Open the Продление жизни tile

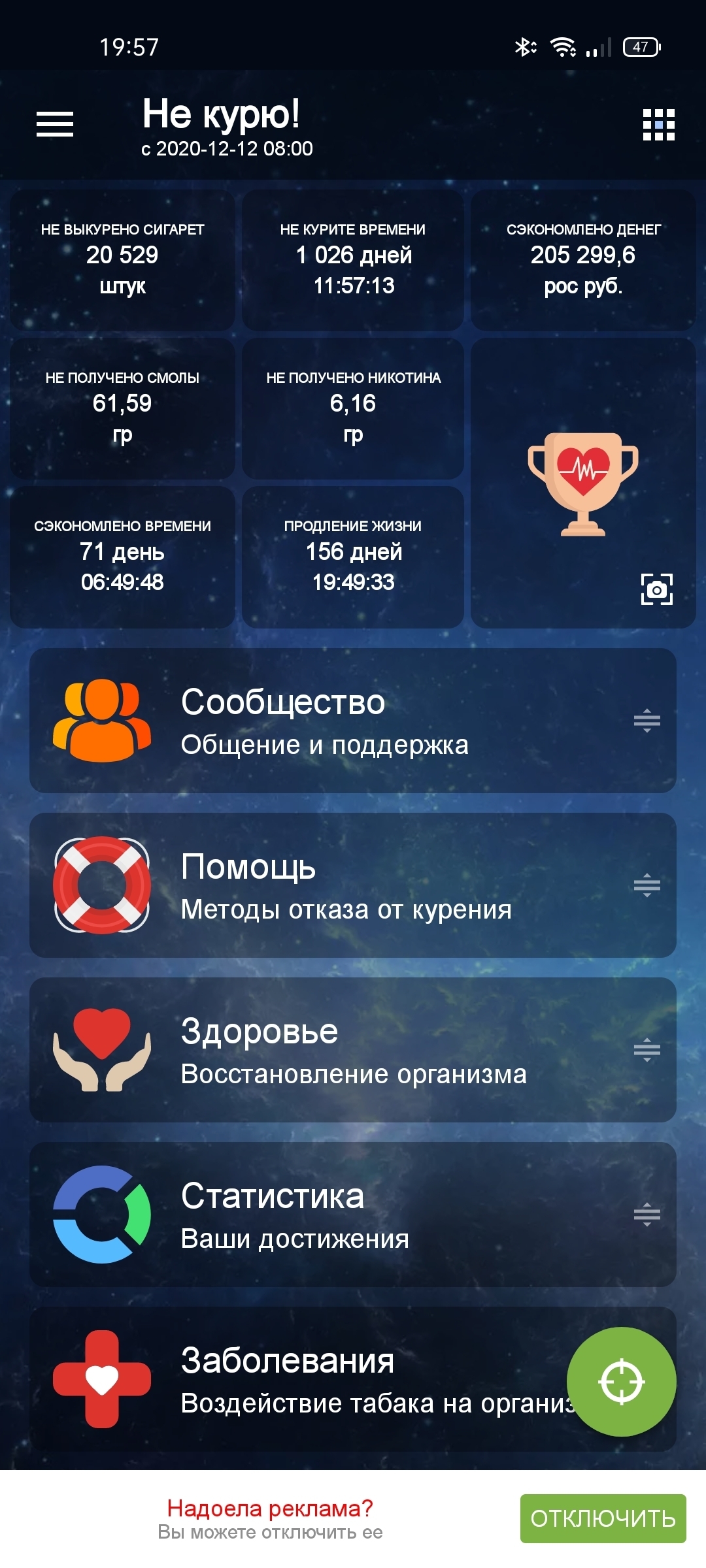click(x=353, y=557)
